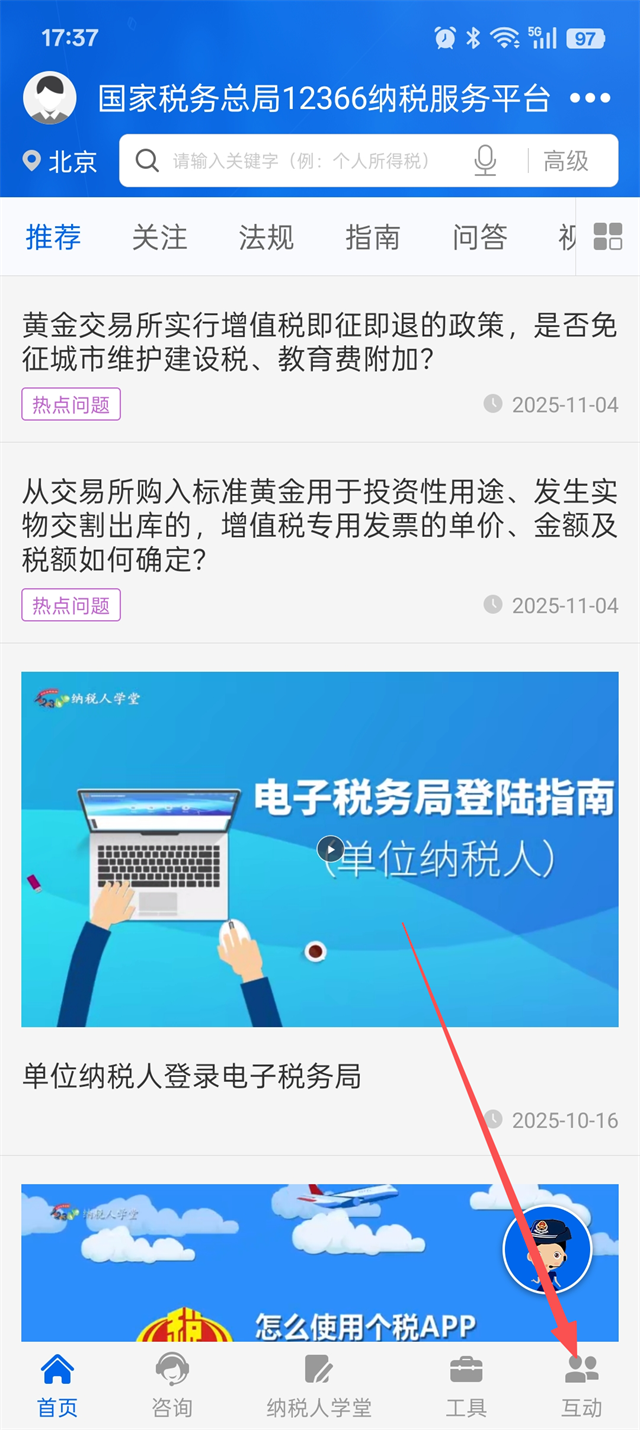Switch to the 指南 tab
Image resolution: width=640 pixels, height=1430 pixels.
373,237
